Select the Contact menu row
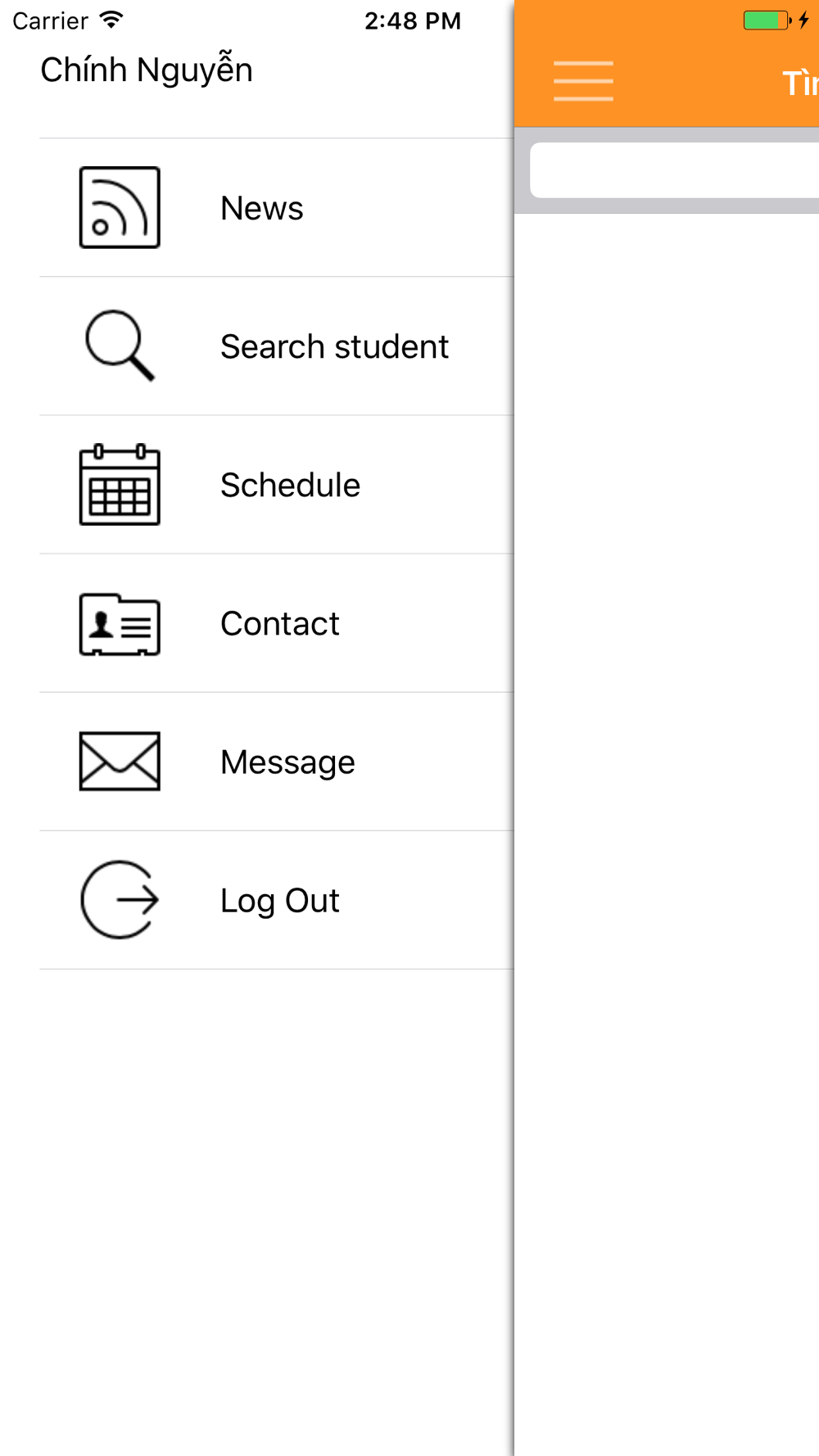The height and width of the screenshot is (1456, 819). pos(277,623)
